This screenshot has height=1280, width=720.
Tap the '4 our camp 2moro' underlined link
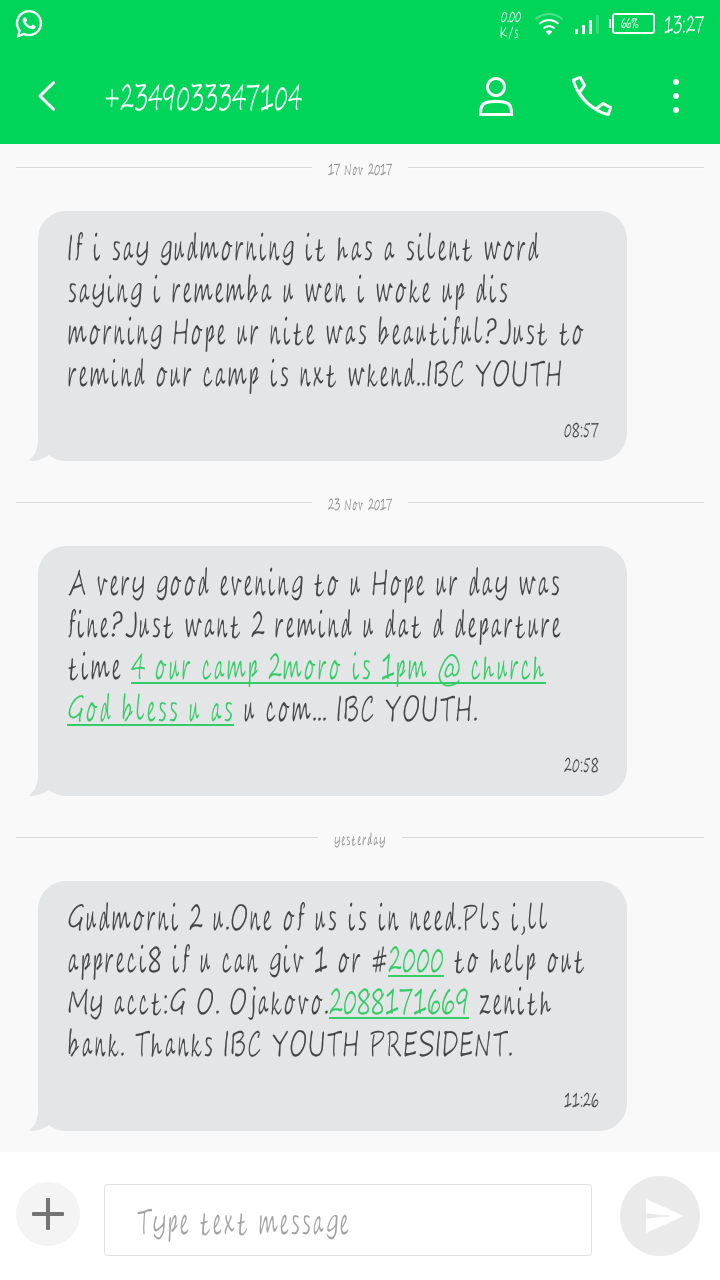[337, 668]
